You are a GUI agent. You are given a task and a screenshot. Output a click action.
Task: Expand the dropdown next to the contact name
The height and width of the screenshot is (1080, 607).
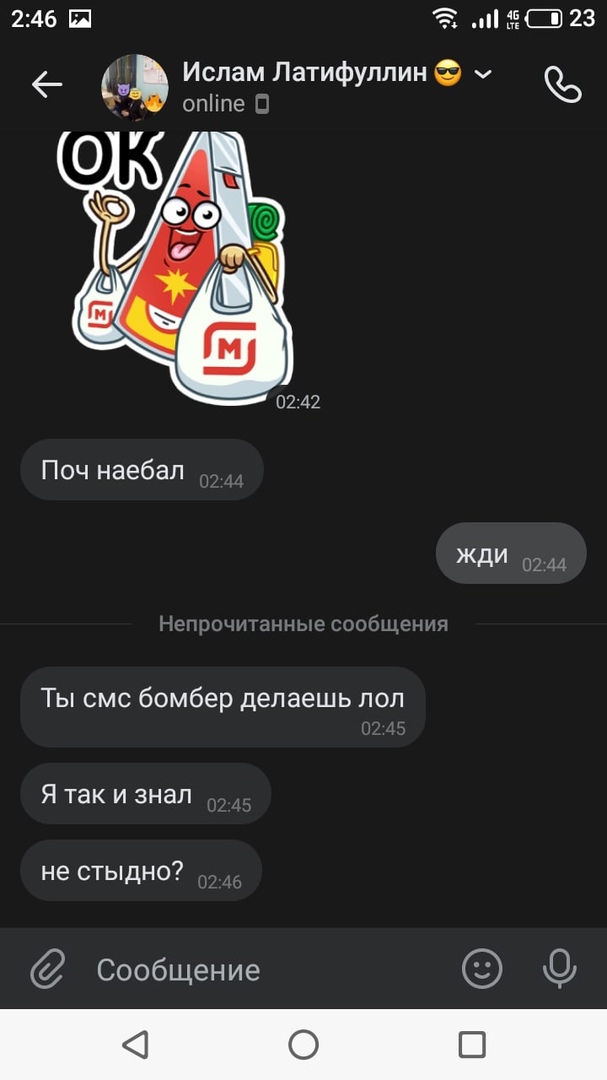[483, 74]
